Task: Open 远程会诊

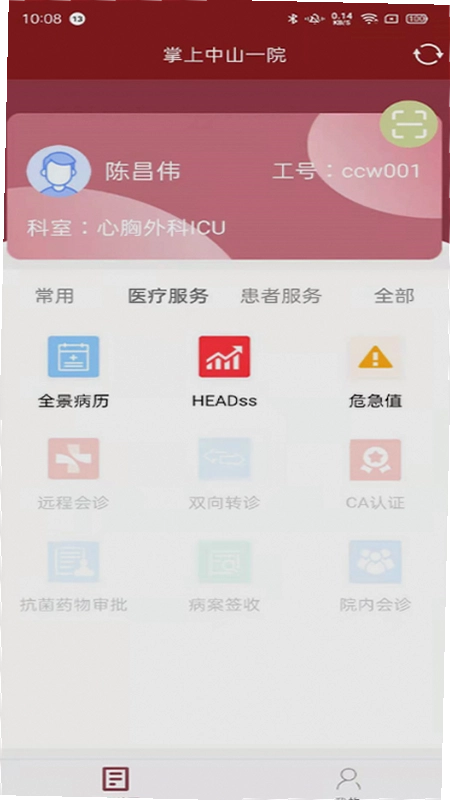Action: click(73, 474)
